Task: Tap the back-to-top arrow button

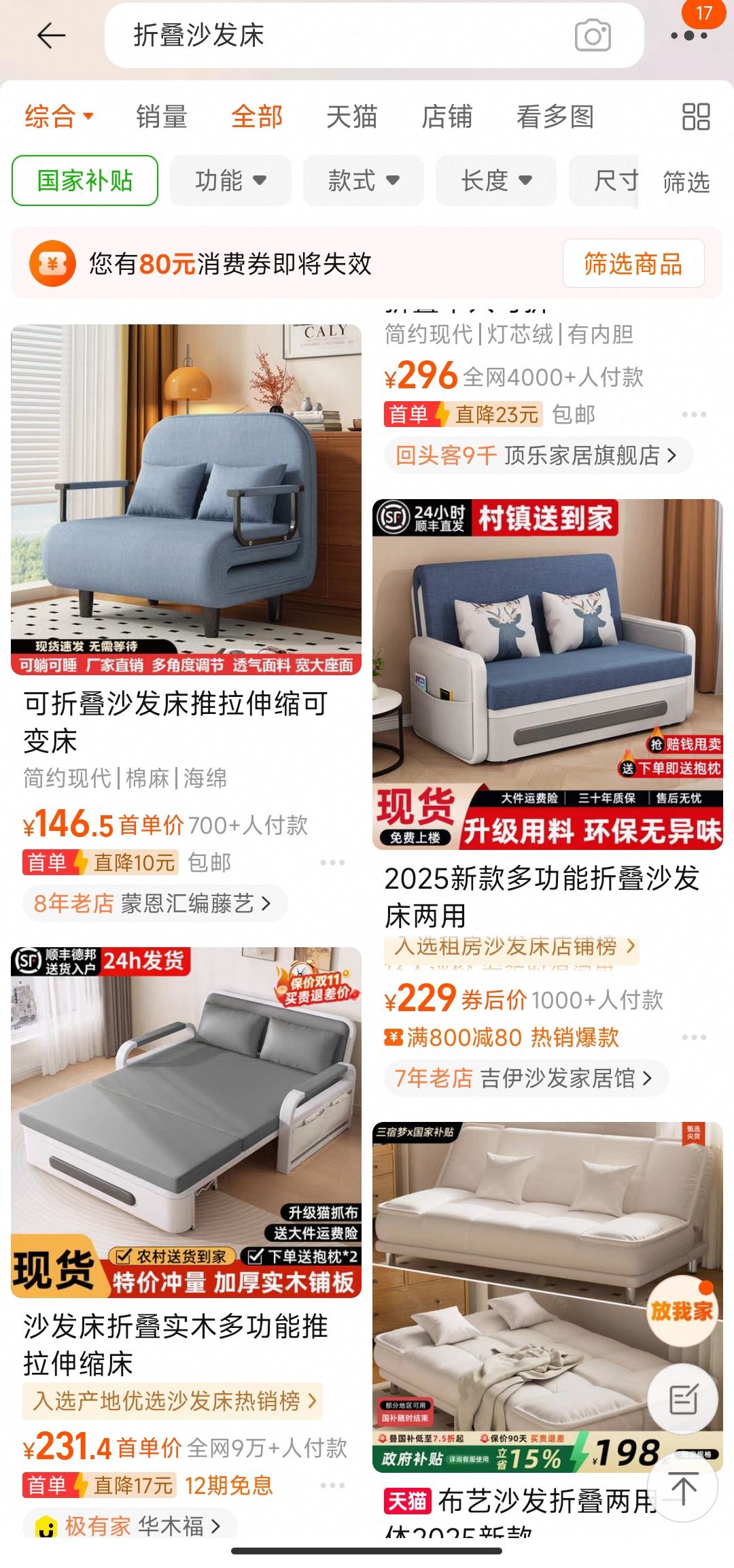Action: click(x=683, y=1488)
